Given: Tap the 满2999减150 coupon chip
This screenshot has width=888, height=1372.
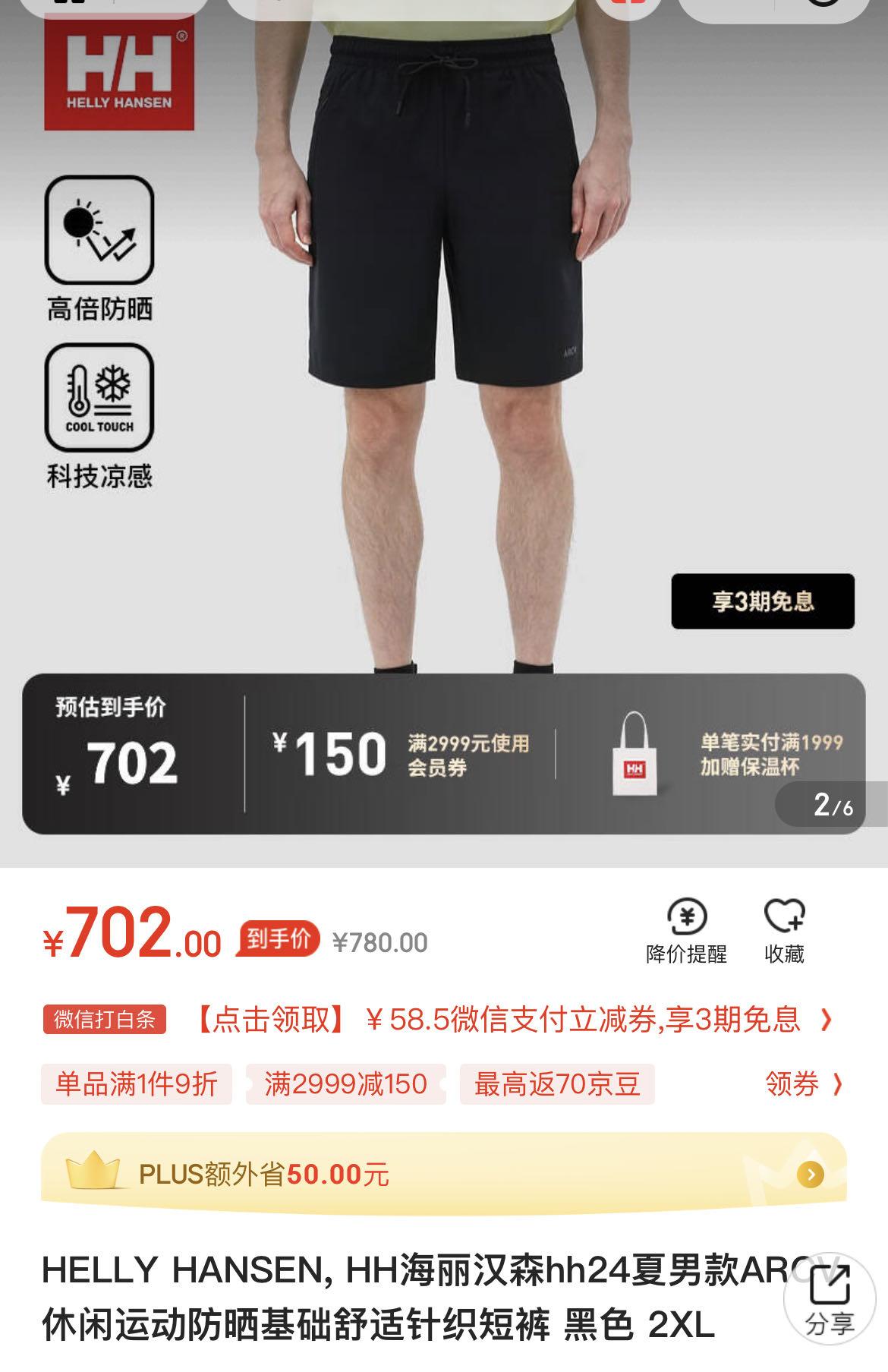Looking at the screenshot, I should (x=346, y=1084).
